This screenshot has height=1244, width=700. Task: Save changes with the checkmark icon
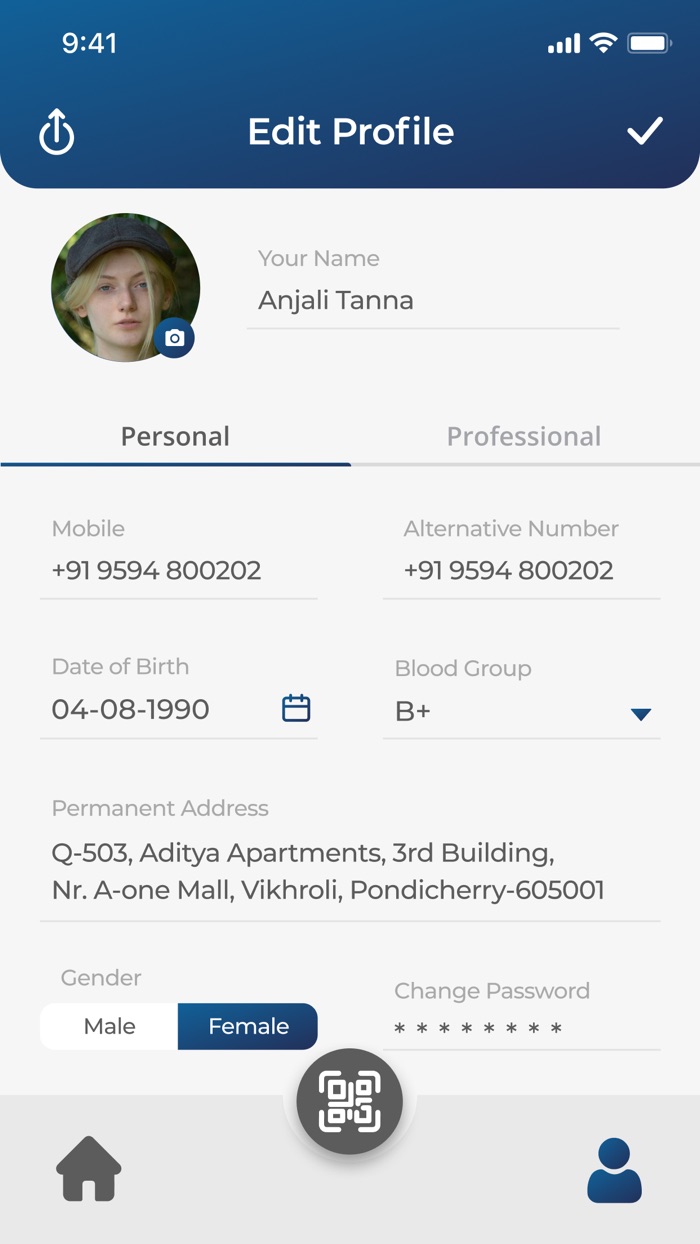pos(645,131)
